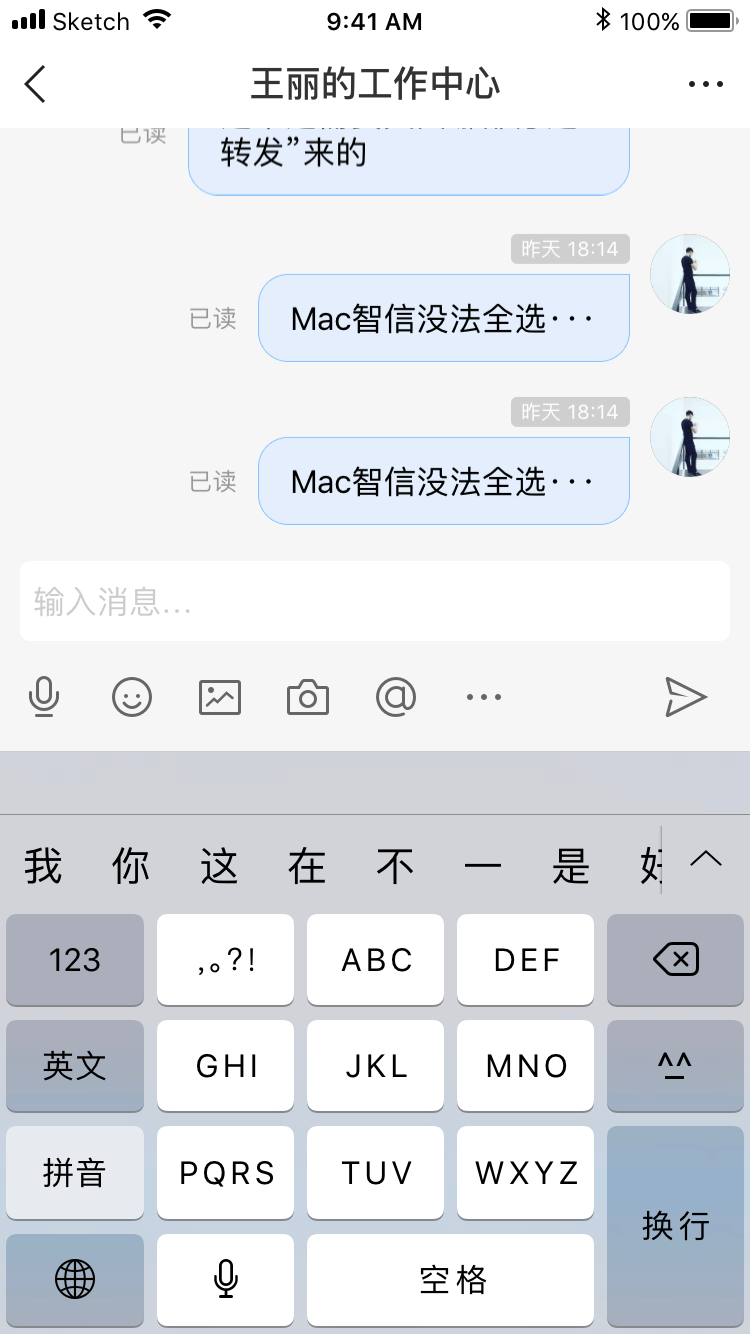Expand the keyboard candidate word list
Screen dimensions: 750x1334
tap(706, 860)
